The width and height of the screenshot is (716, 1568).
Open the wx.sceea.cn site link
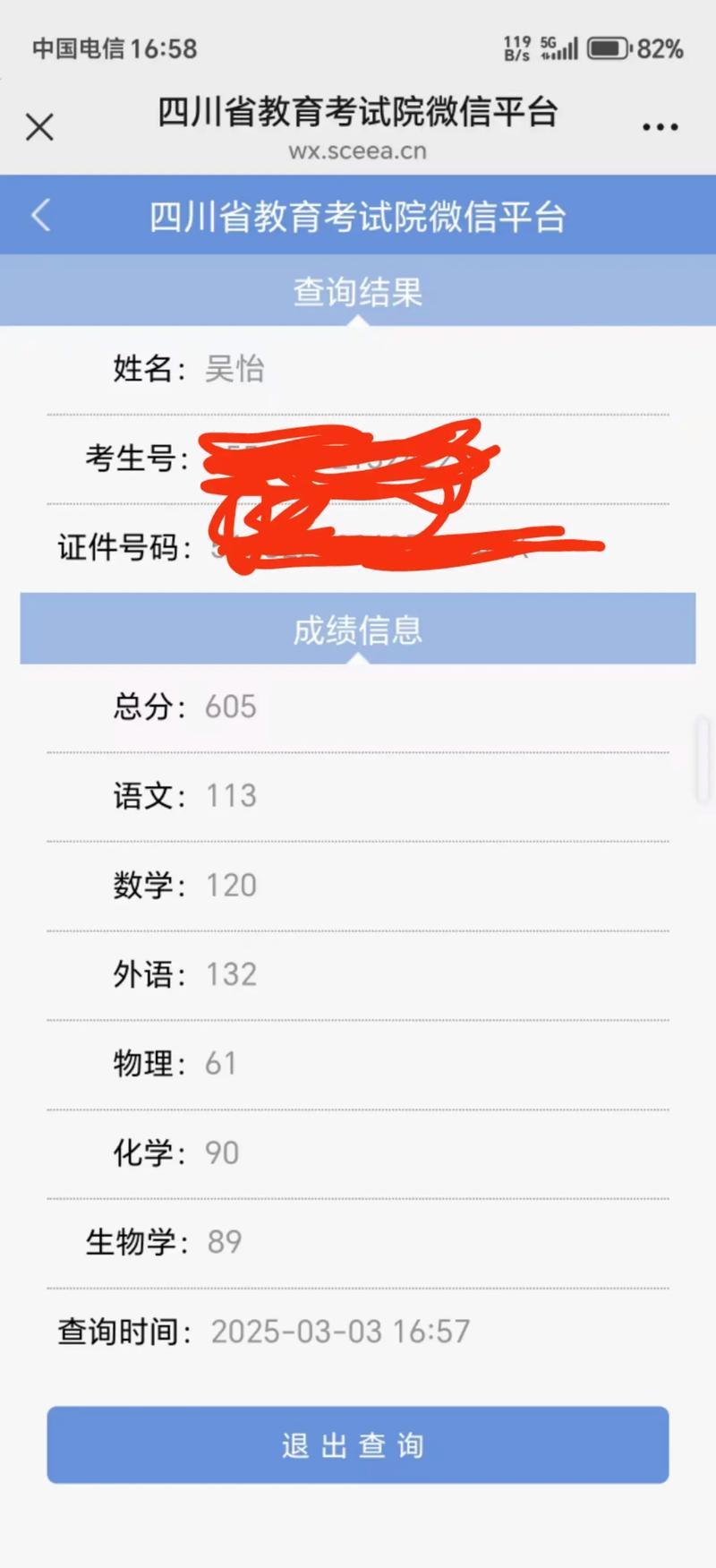(x=358, y=151)
